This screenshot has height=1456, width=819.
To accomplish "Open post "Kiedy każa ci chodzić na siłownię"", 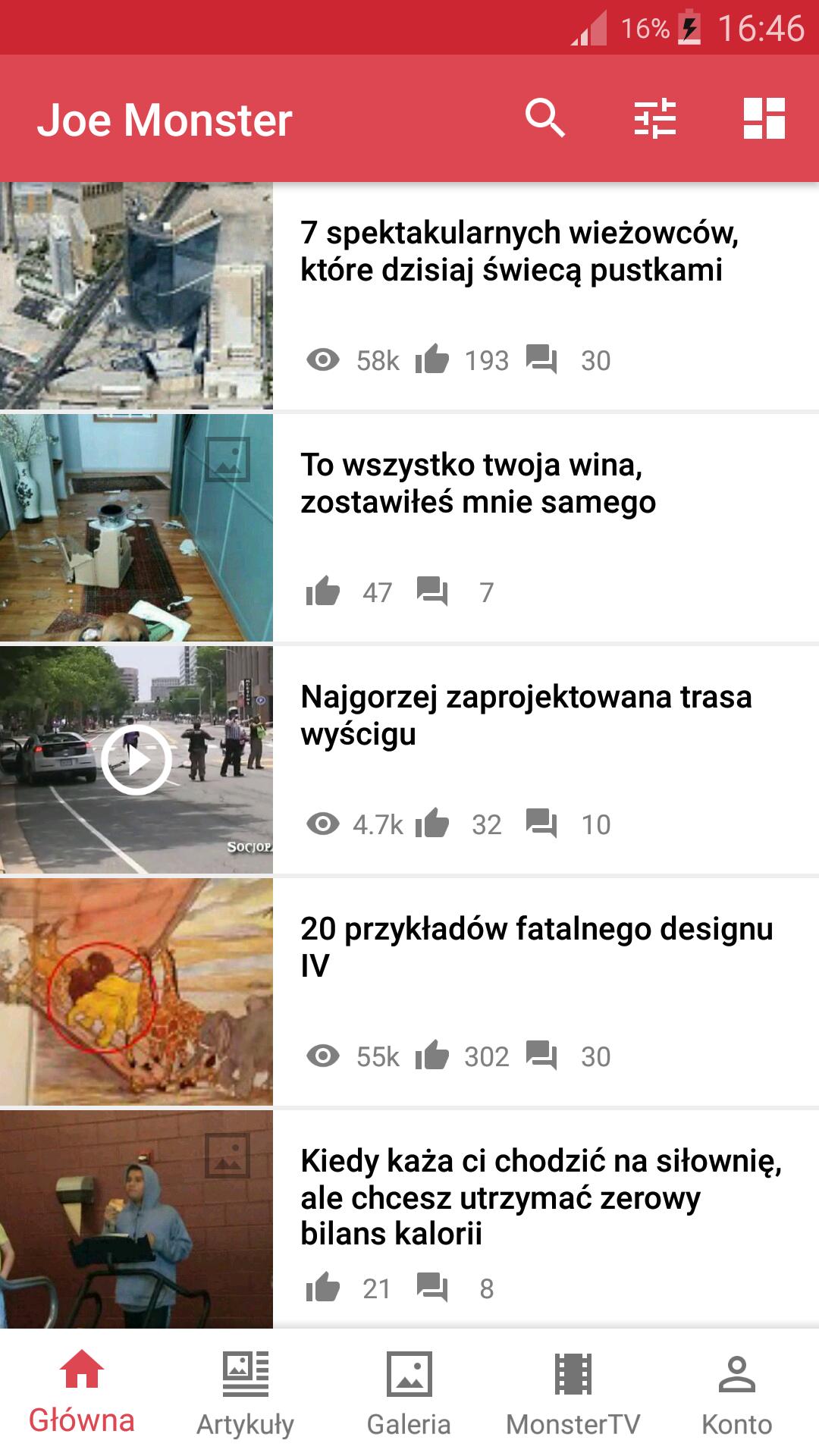I will (540, 1197).
